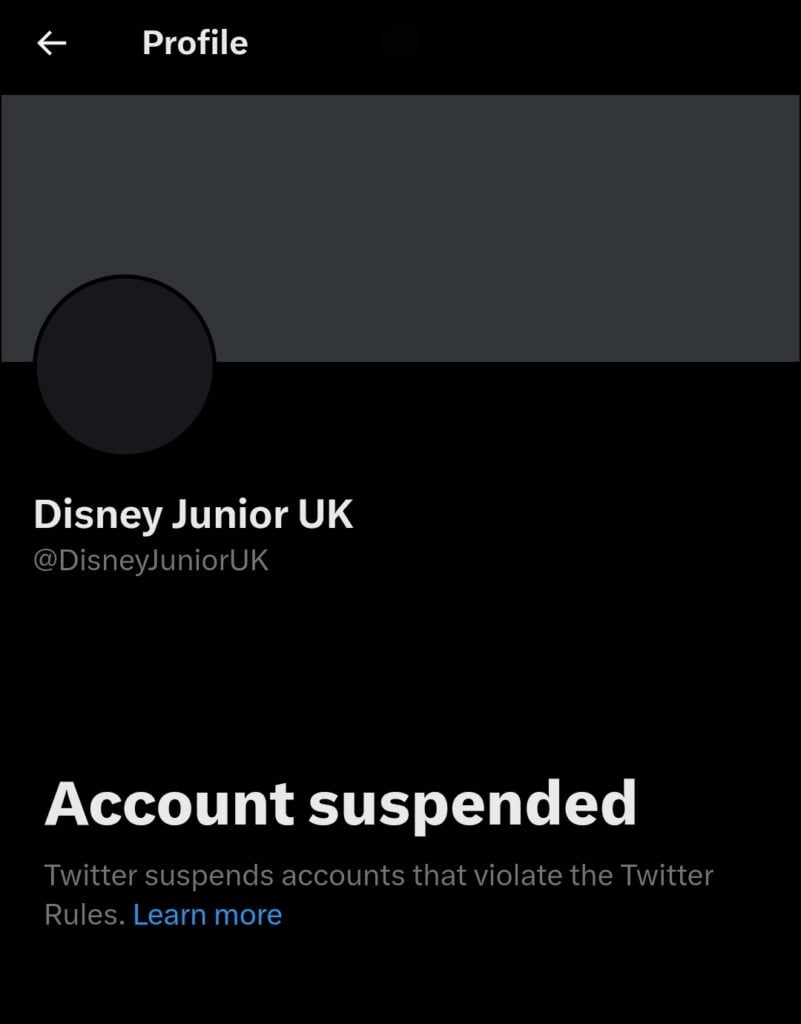Click the suspension notice description text

[378, 875]
